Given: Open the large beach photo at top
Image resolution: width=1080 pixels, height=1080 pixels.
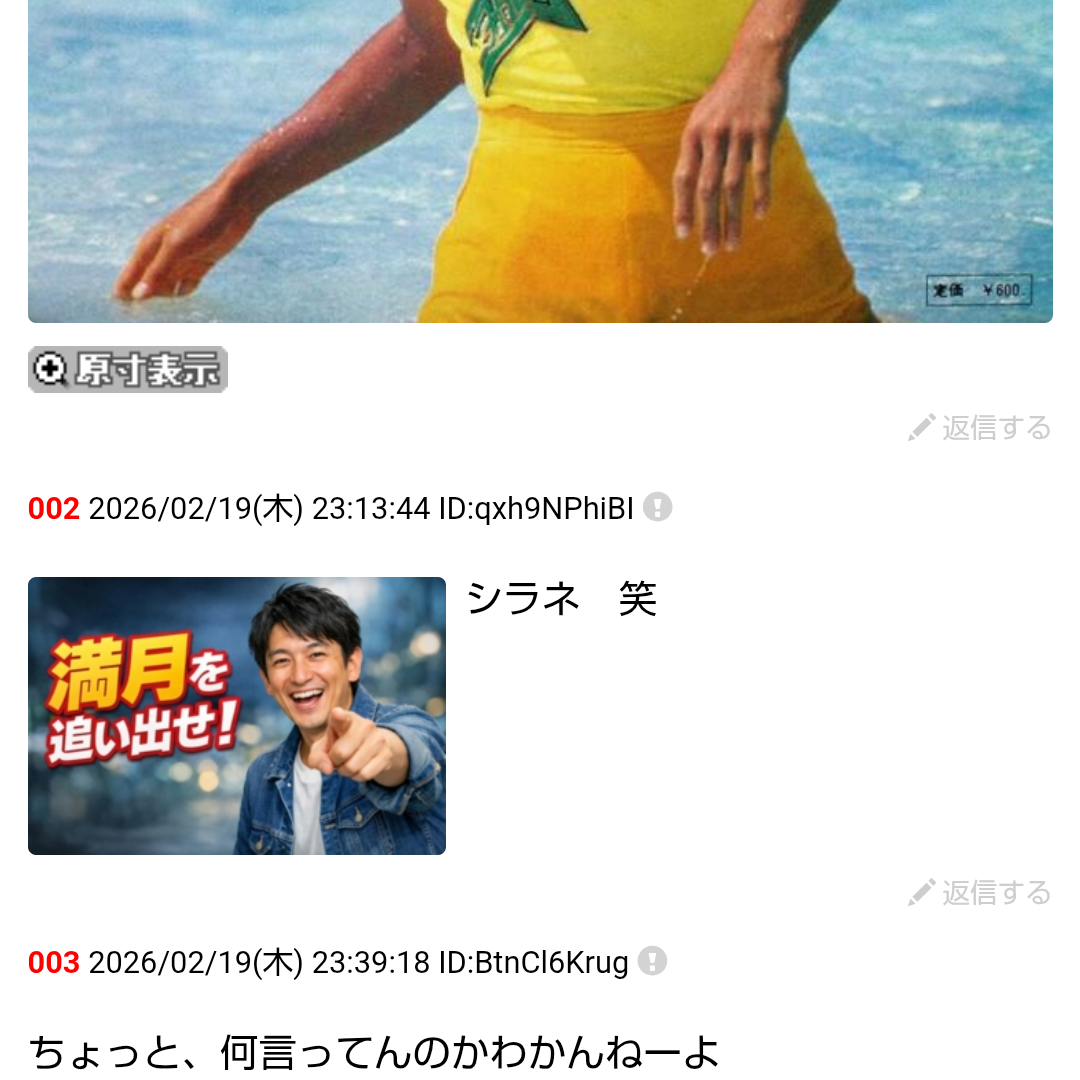Looking at the screenshot, I should [540, 160].
